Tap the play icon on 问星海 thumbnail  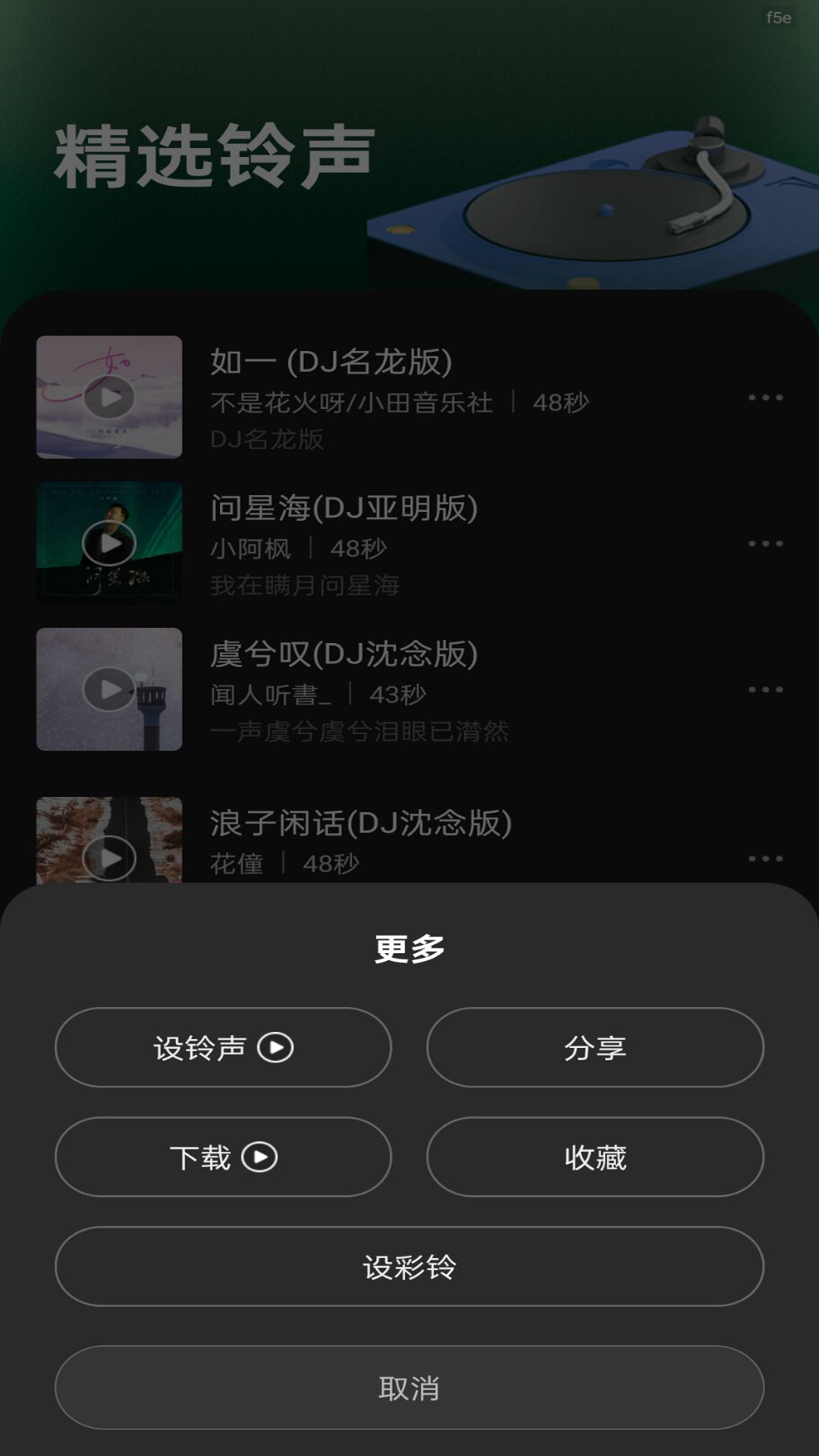[110, 543]
